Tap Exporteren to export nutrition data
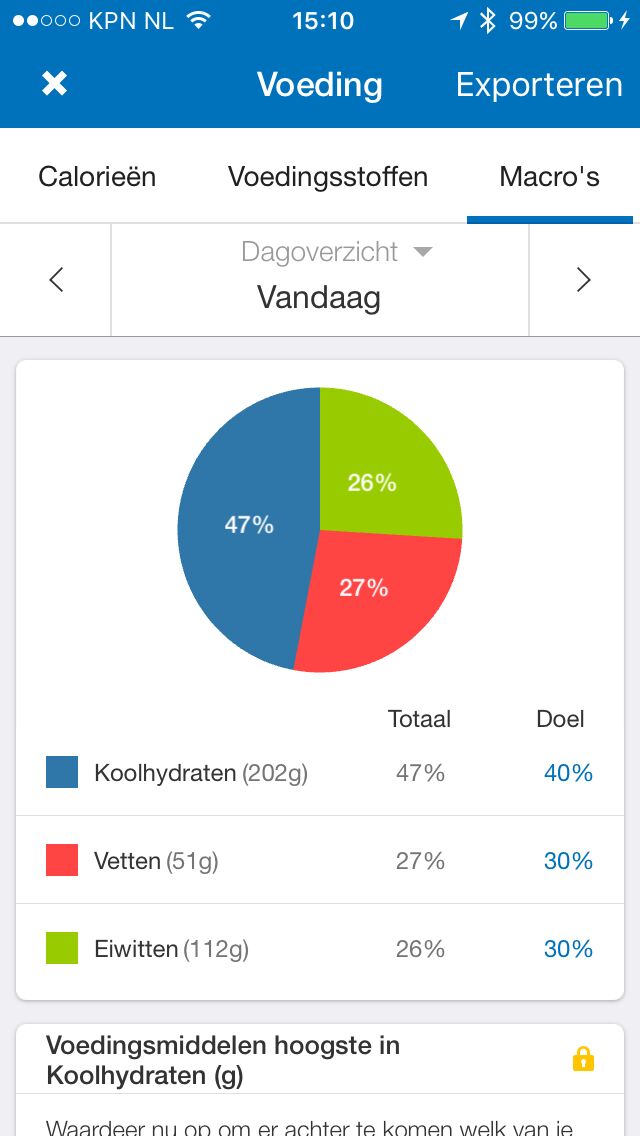 (539, 85)
